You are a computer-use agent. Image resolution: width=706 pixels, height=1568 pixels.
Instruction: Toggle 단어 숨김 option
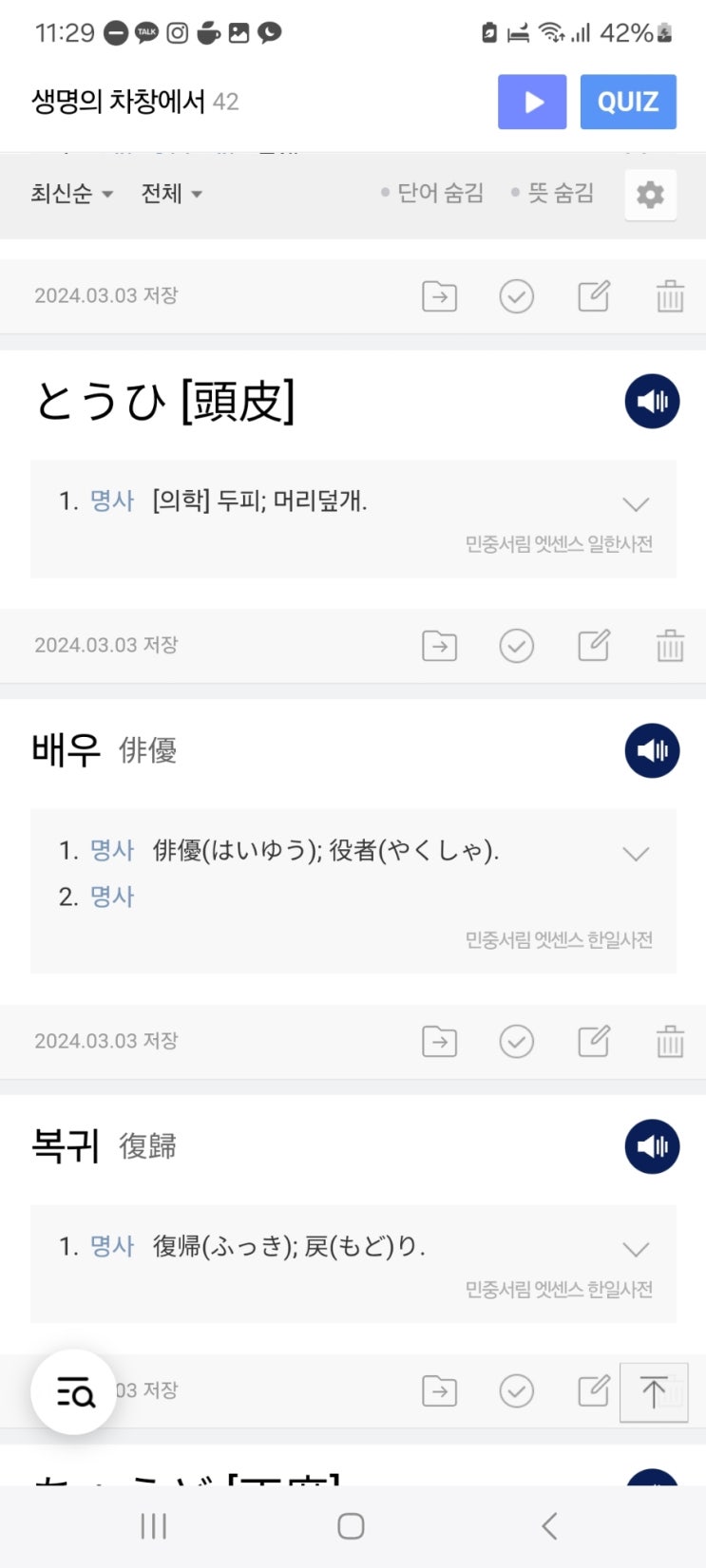[432, 193]
